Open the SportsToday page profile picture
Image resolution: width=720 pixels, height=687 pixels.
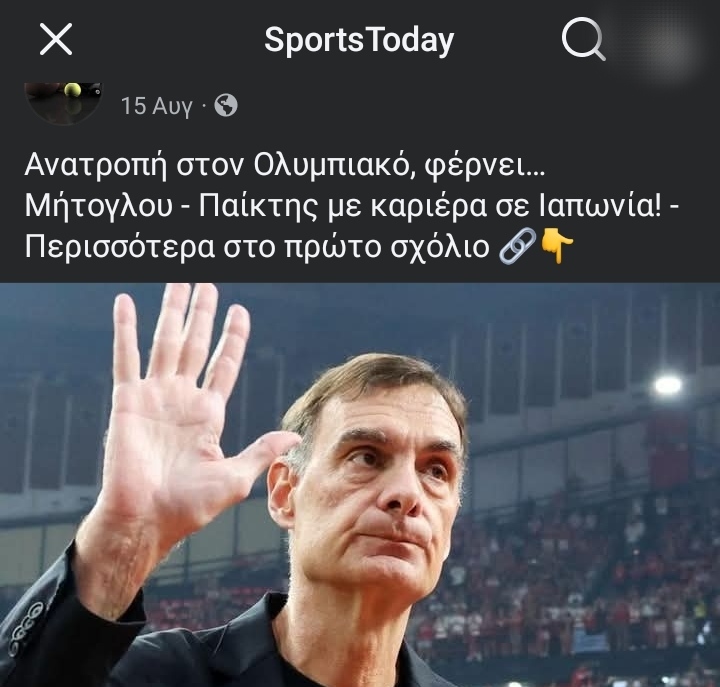point(64,100)
